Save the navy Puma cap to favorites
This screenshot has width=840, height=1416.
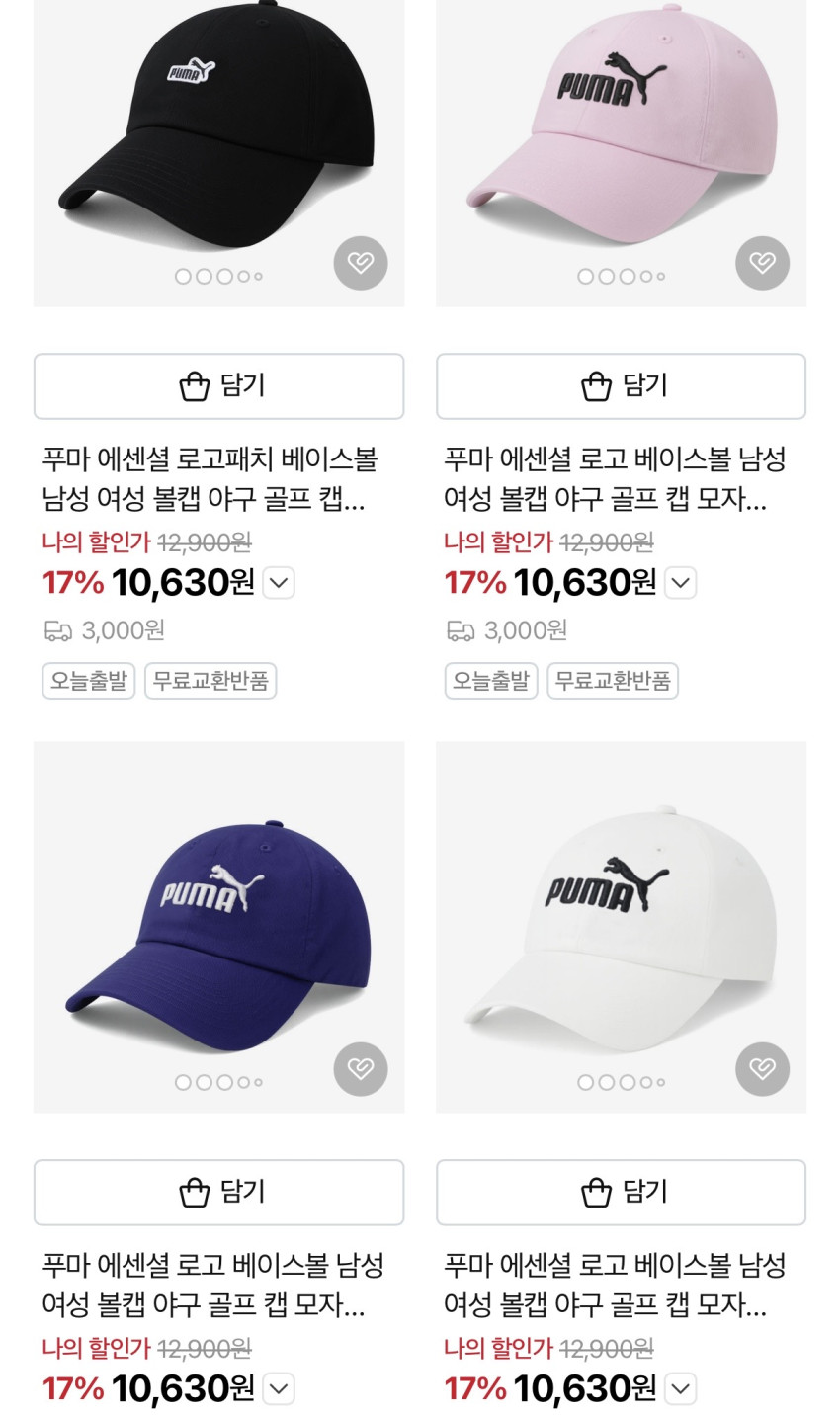(x=360, y=1069)
